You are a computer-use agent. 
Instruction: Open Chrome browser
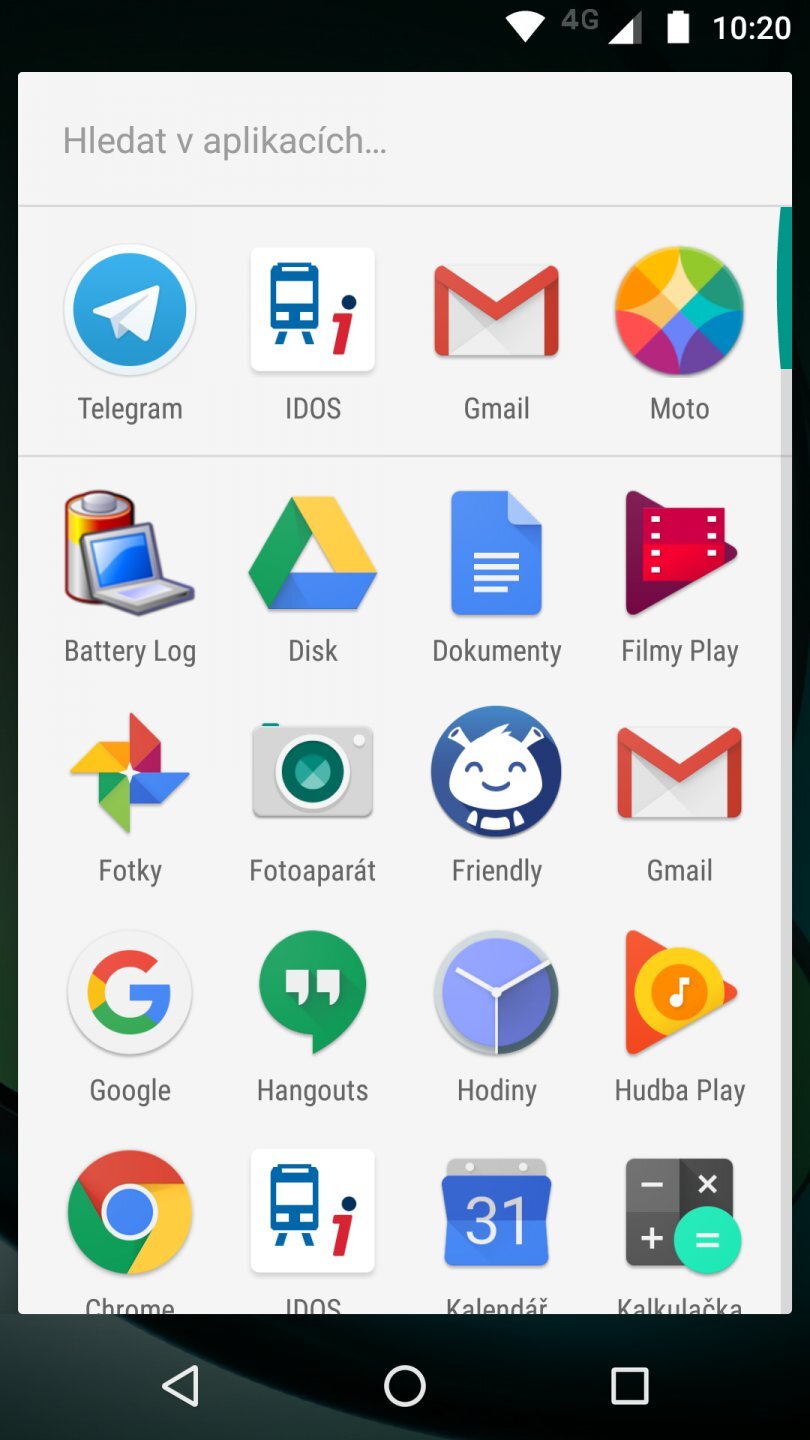(x=129, y=1211)
